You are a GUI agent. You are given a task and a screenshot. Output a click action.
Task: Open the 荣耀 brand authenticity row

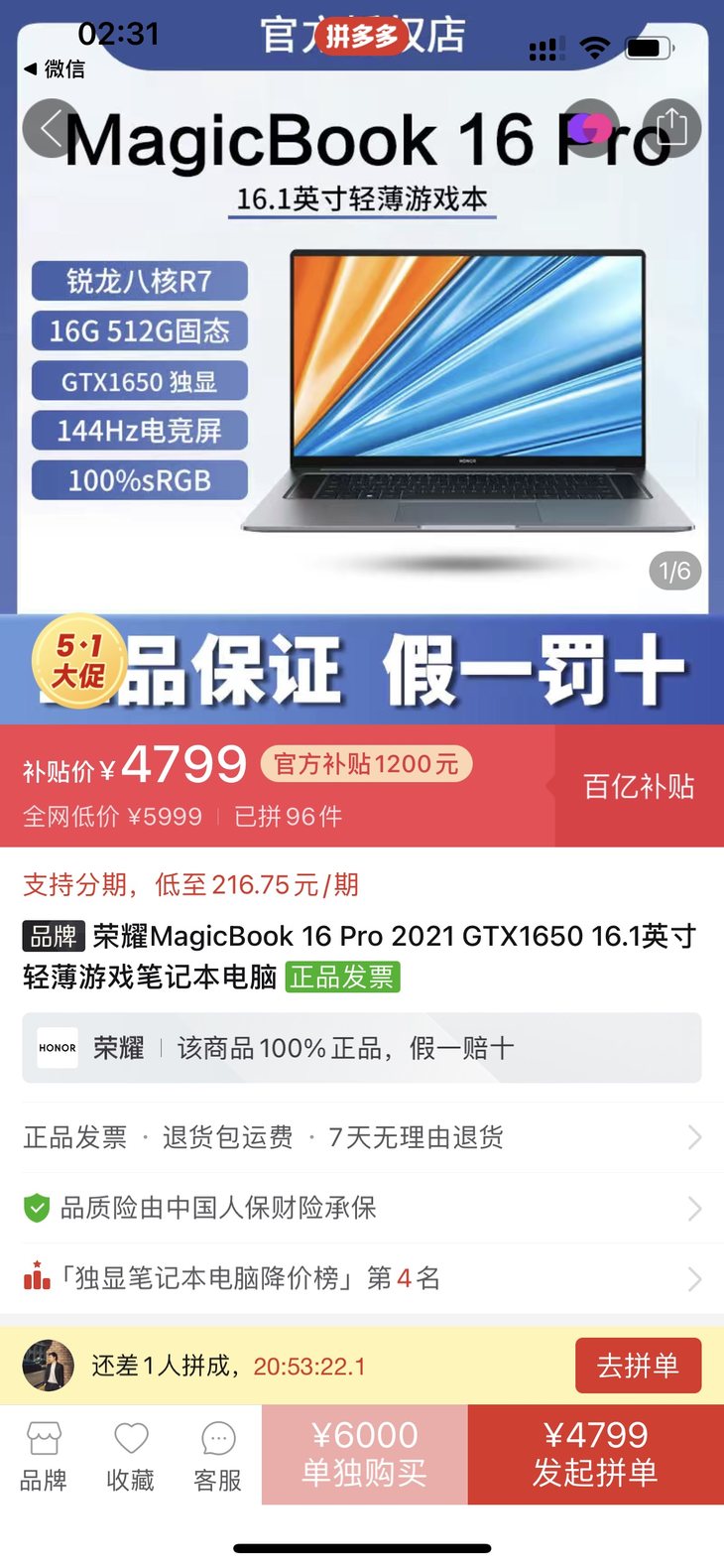361,1048
